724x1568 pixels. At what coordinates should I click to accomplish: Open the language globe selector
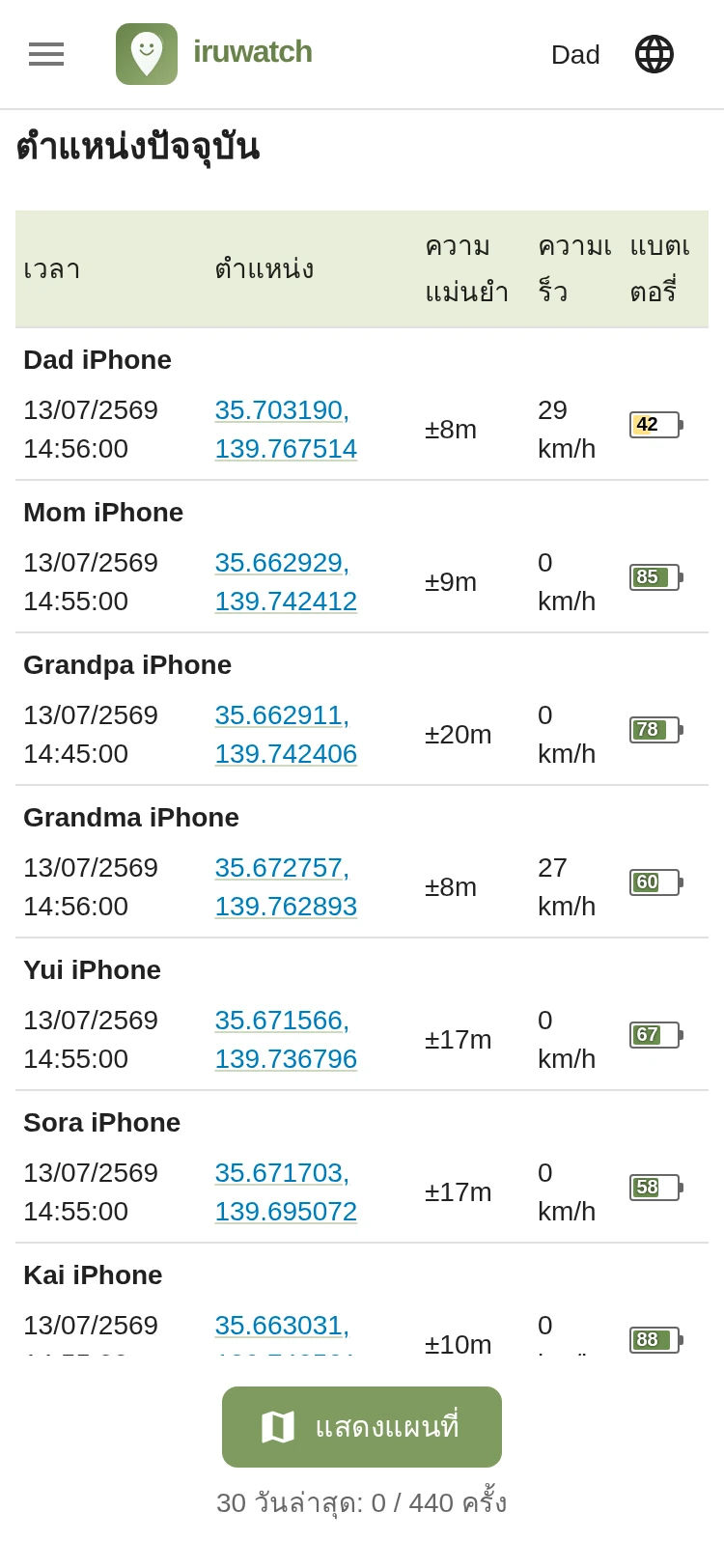(x=654, y=54)
